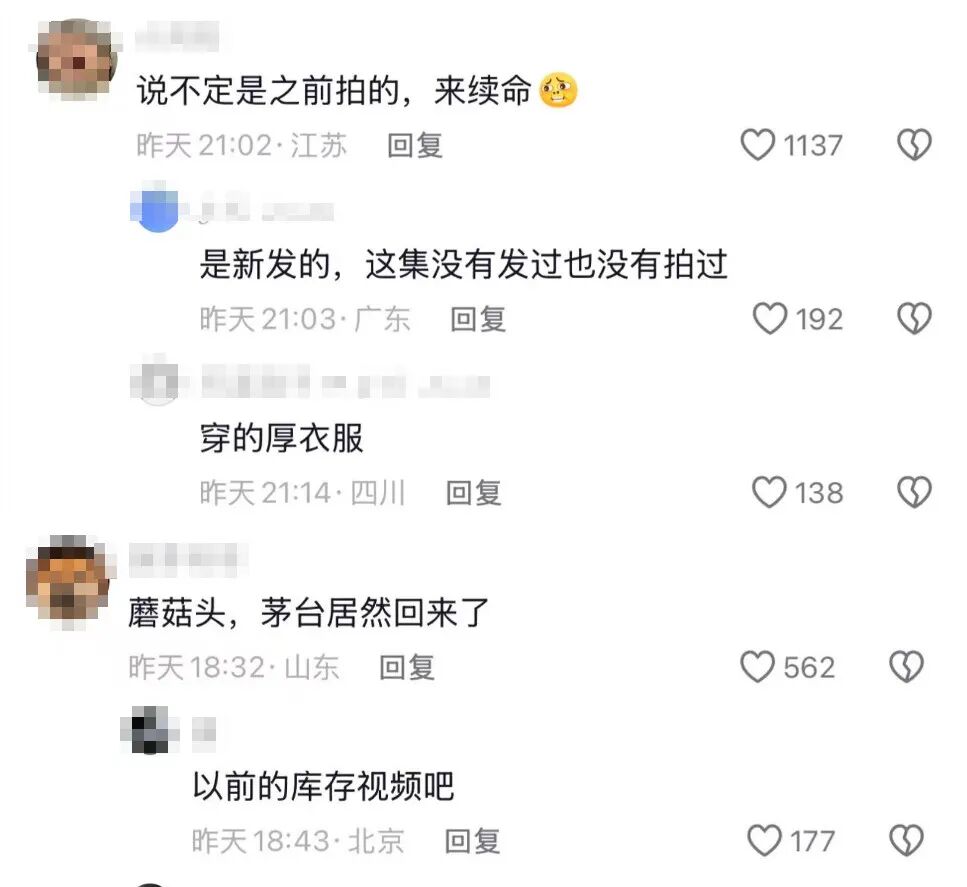Dislike the reply "以前的库存视频吧"
The image size is (967, 887).
click(x=907, y=841)
